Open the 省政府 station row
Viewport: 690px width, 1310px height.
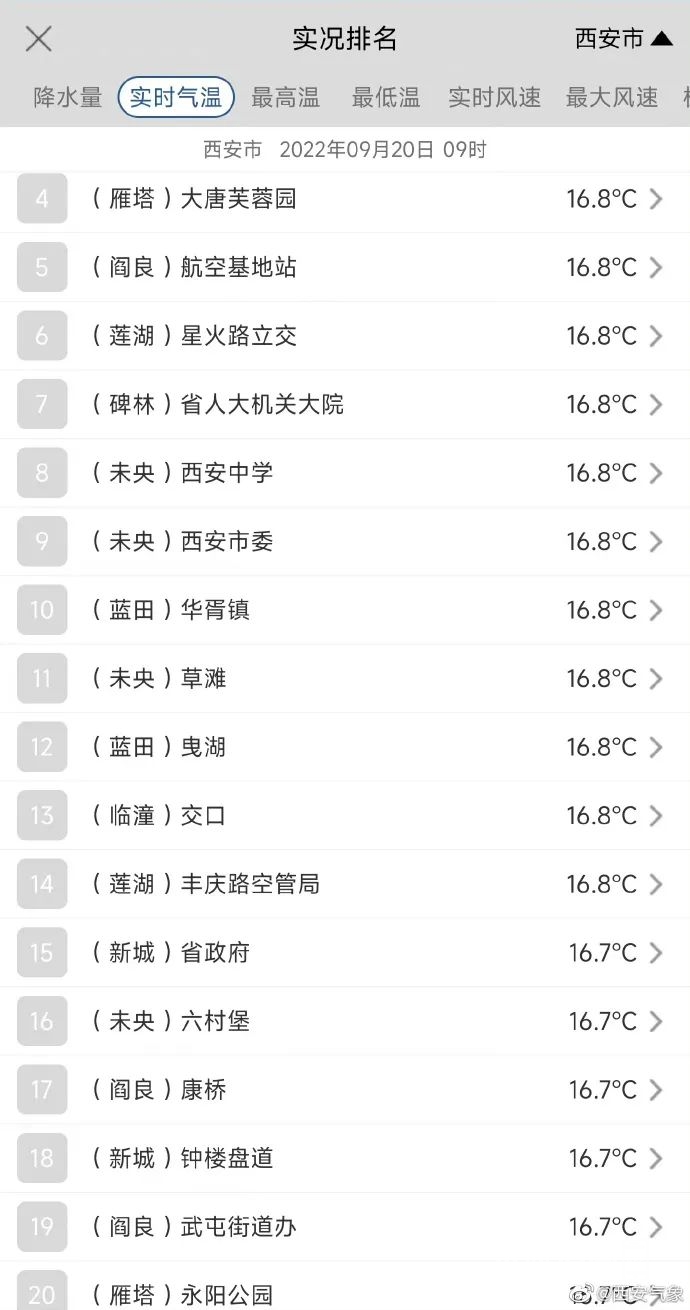[x=345, y=953]
